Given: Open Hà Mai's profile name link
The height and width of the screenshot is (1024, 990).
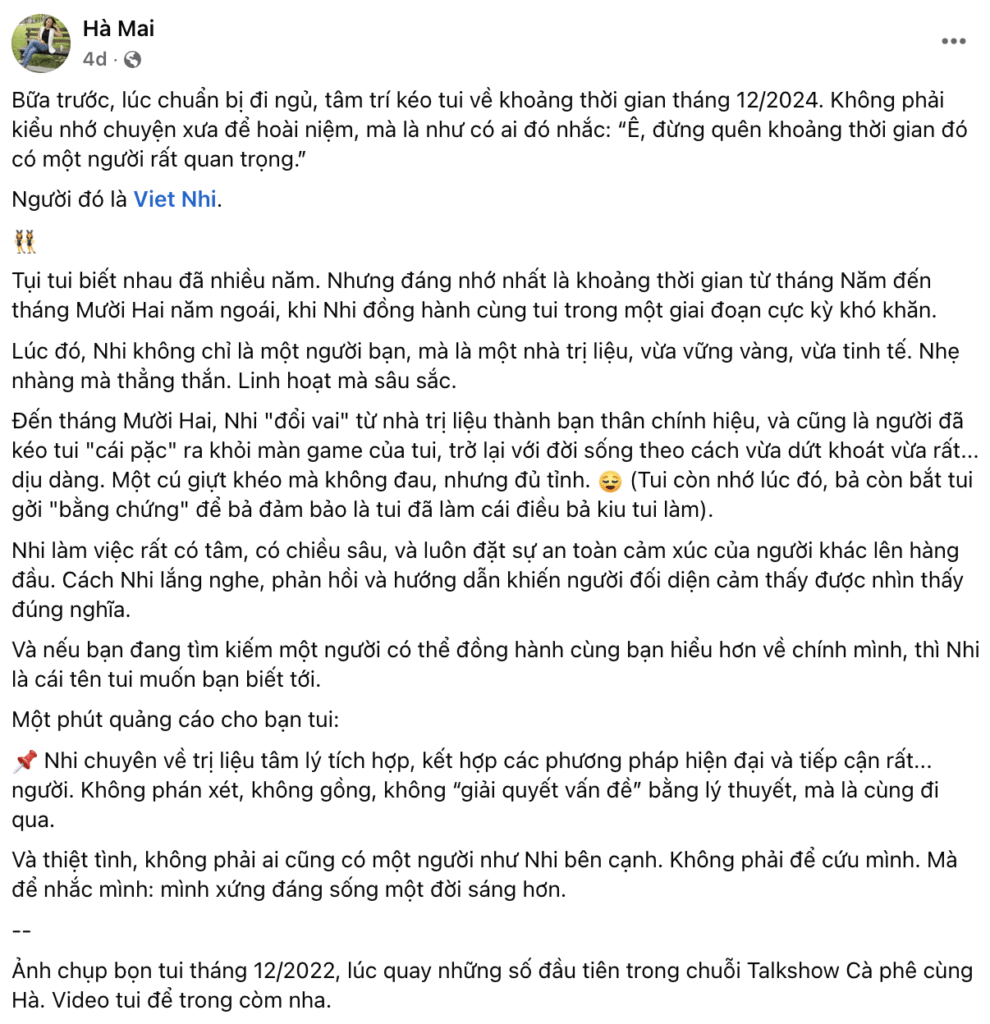Looking at the screenshot, I should tap(118, 29).
